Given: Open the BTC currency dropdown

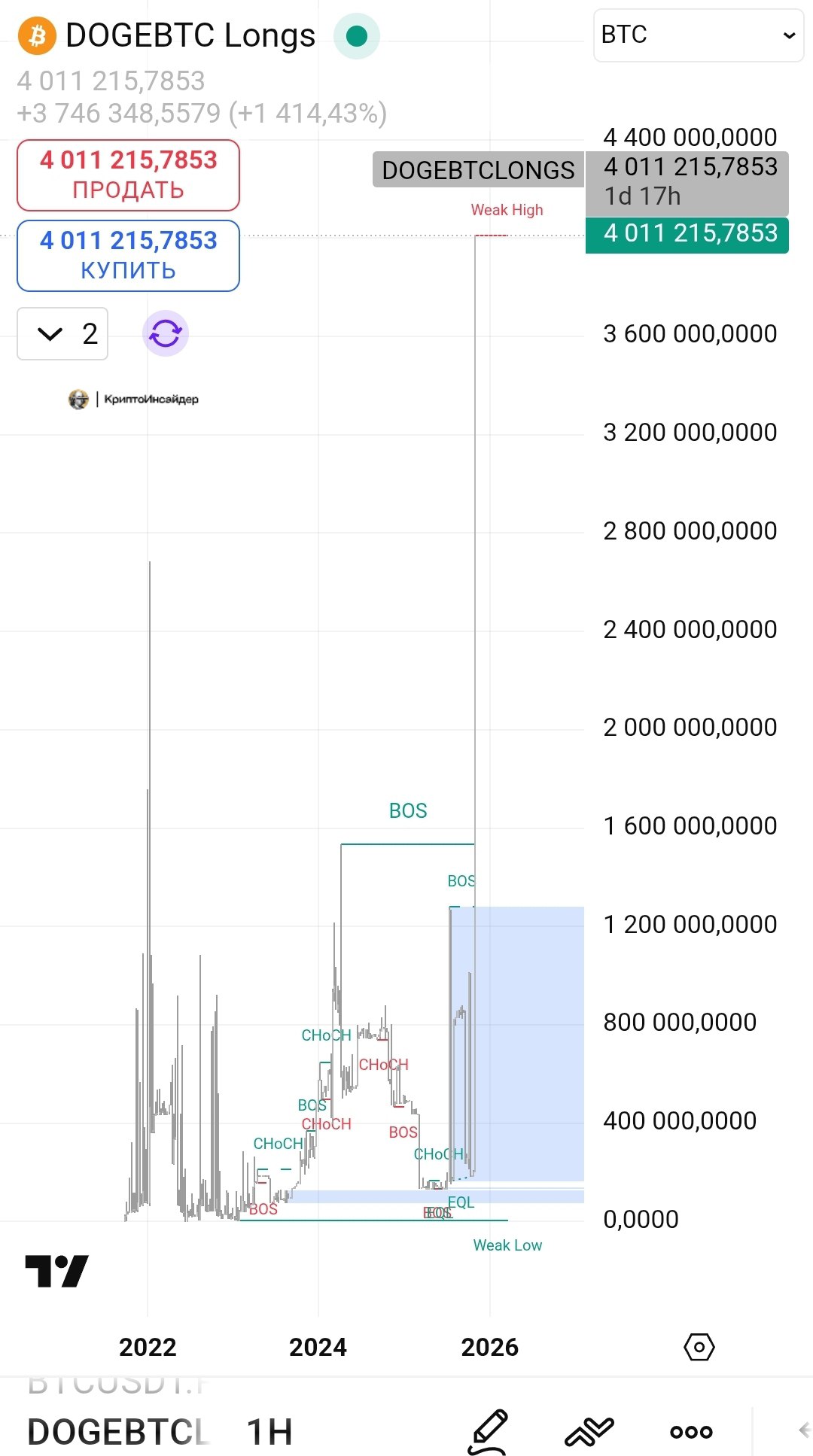Looking at the screenshot, I should (698, 35).
